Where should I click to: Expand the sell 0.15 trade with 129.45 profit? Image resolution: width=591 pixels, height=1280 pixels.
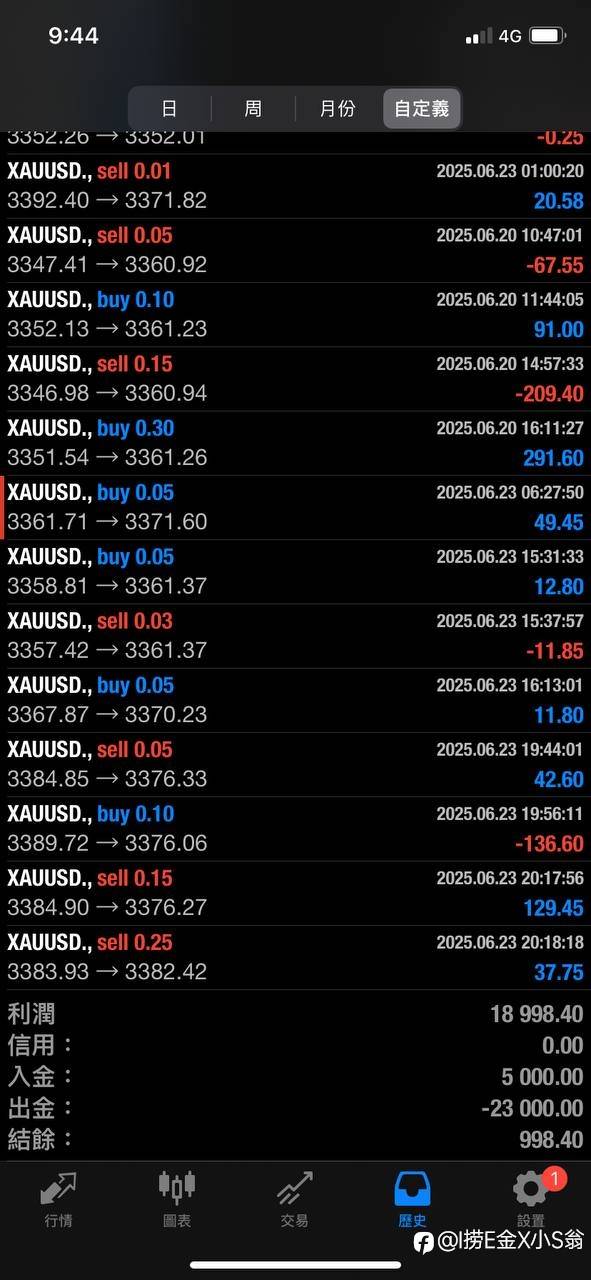point(295,893)
